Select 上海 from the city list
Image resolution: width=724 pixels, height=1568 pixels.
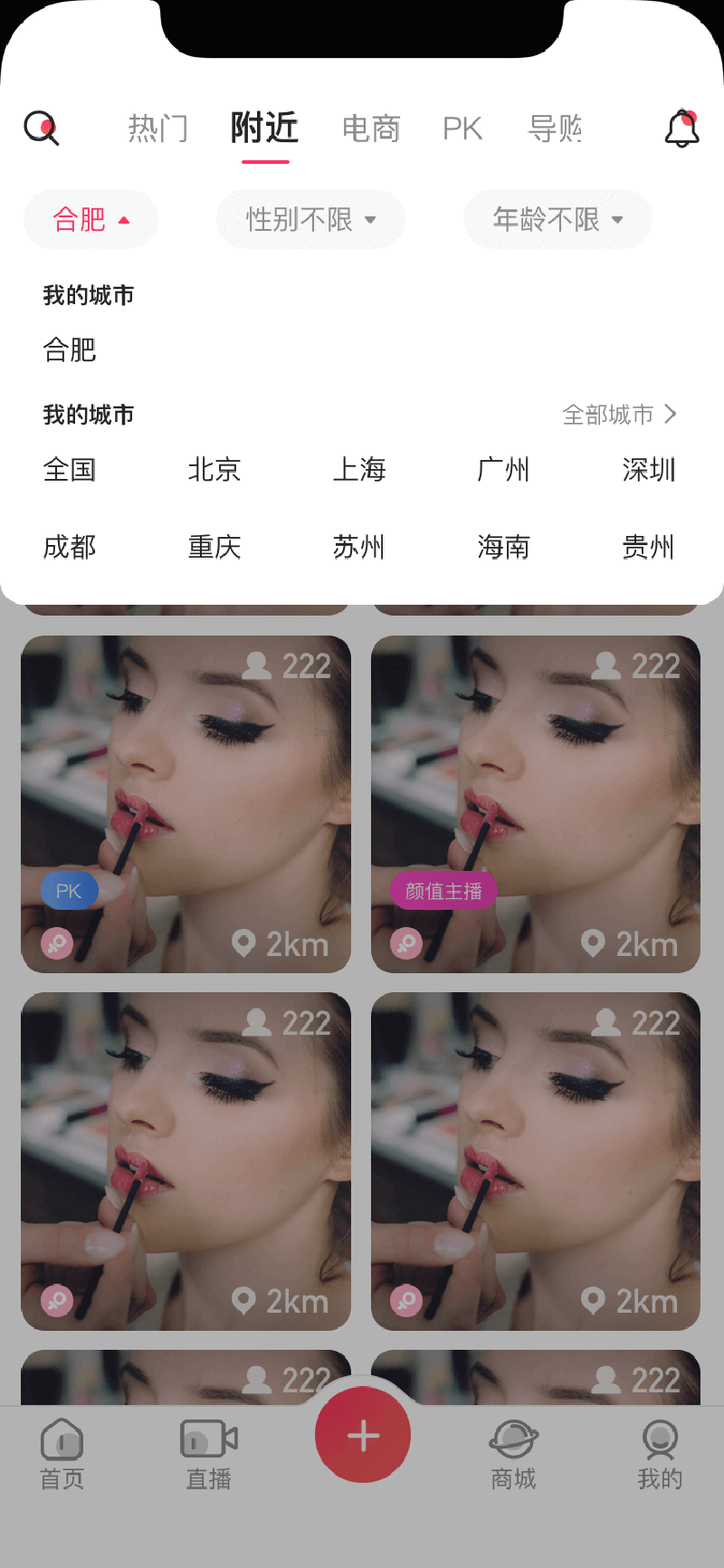click(x=359, y=470)
